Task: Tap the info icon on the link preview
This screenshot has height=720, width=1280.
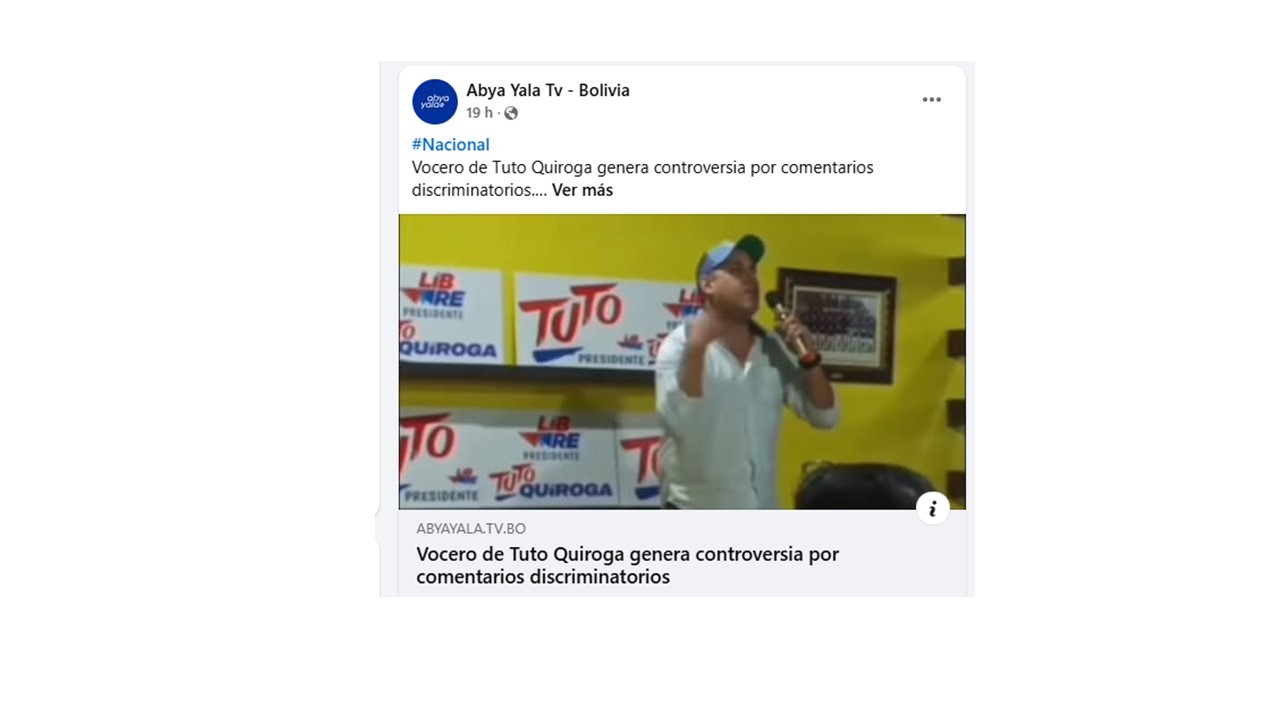Action: [x=932, y=508]
